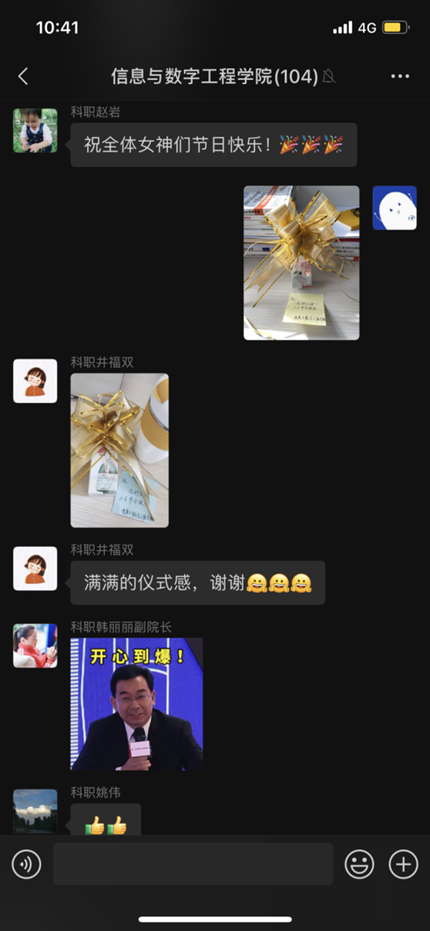The height and width of the screenshot is (931, 430).
Task: Open my own avatar profile
Action: [394, 208]
